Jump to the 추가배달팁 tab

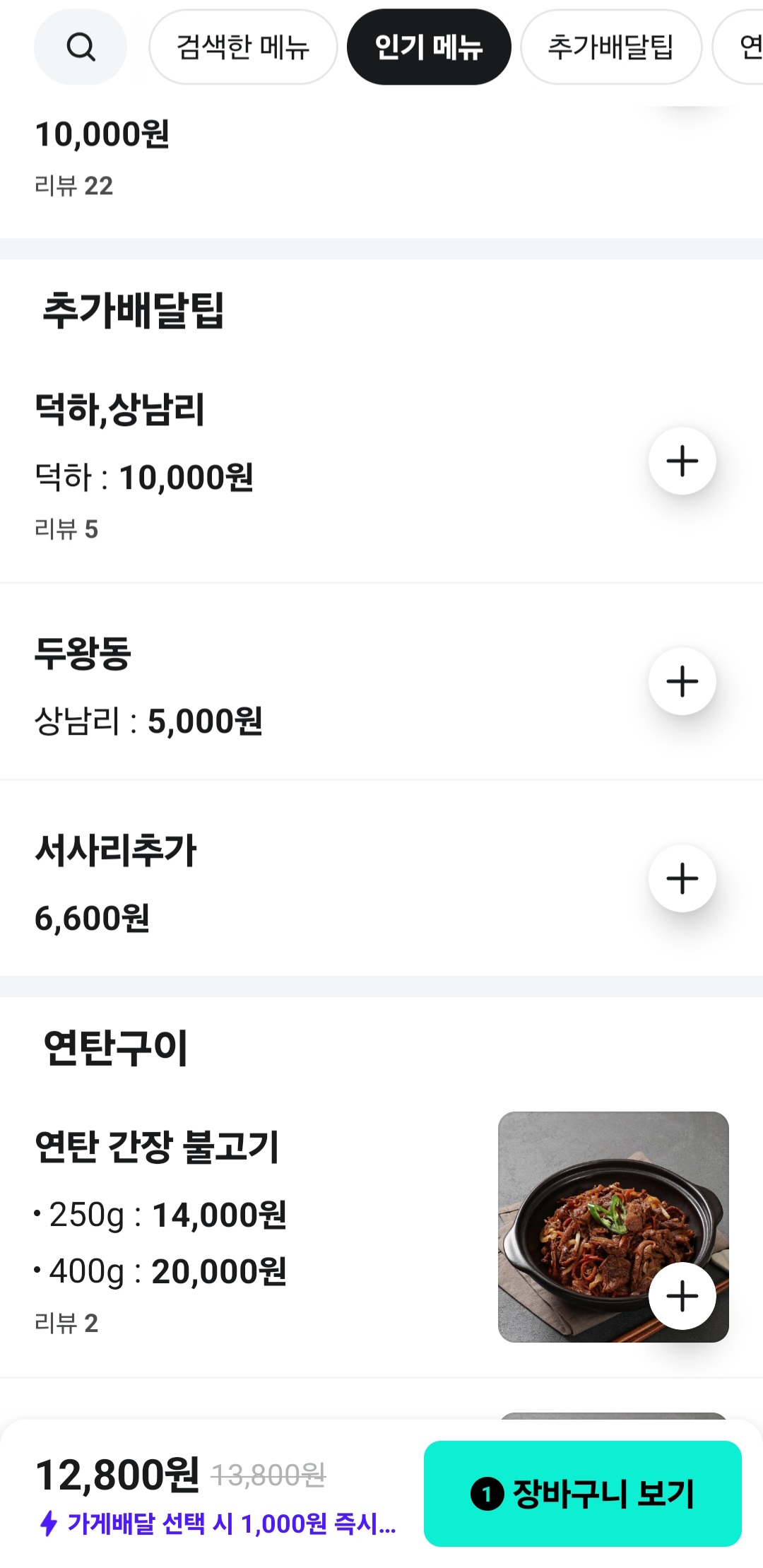pos(611,47)
